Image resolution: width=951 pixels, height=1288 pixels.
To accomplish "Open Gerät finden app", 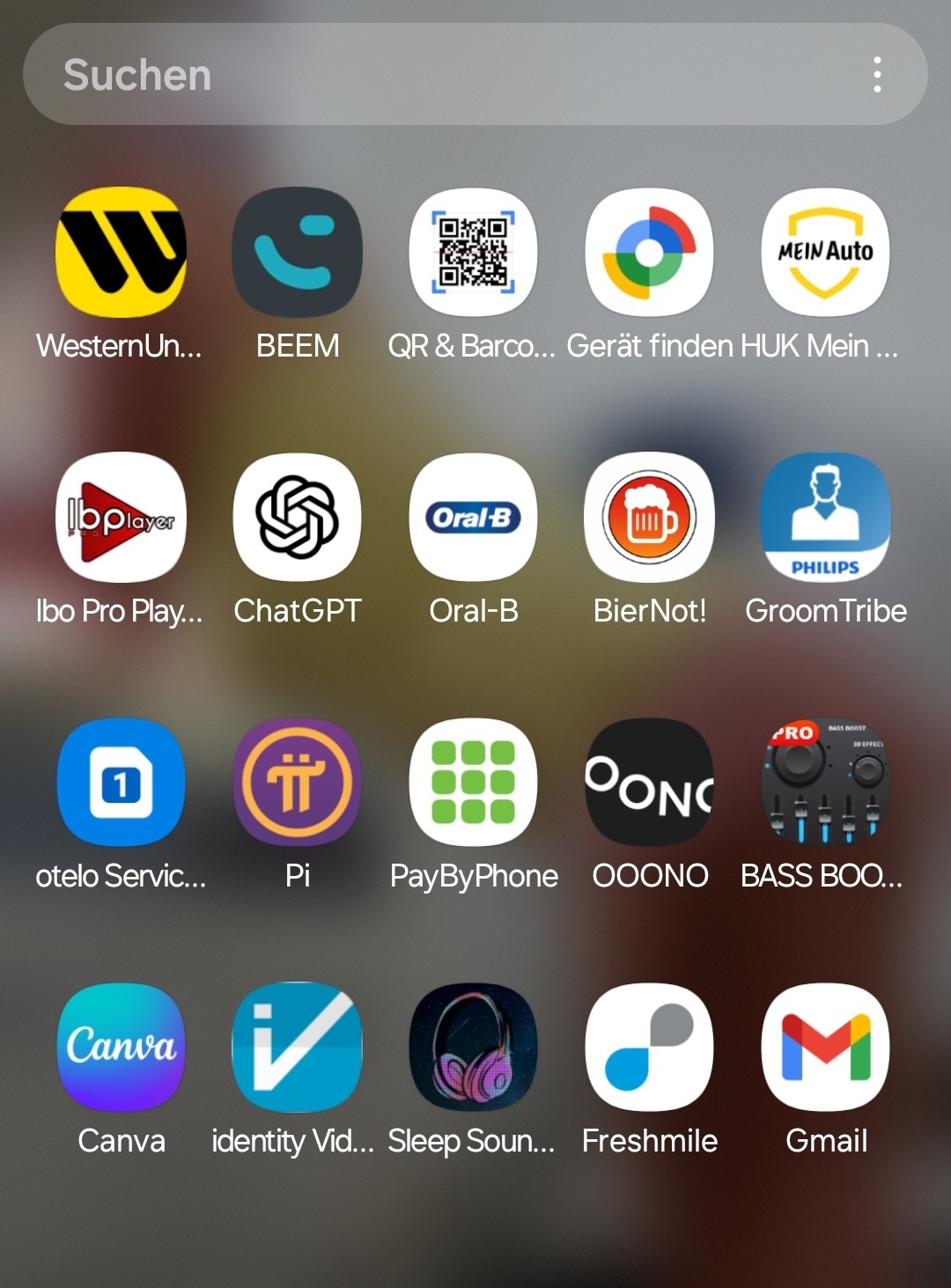I will (650, 253).
